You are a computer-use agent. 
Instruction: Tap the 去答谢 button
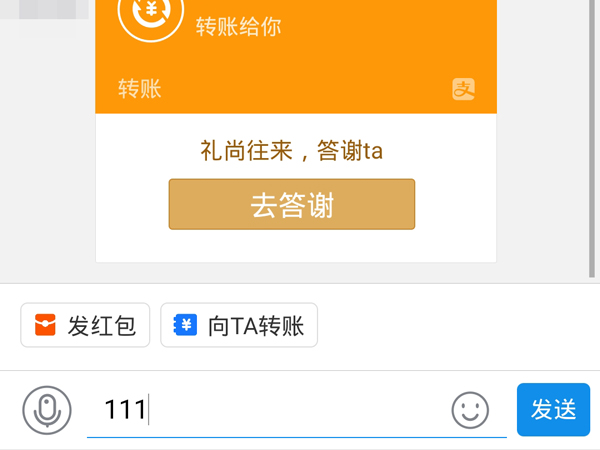pos(291,205)
